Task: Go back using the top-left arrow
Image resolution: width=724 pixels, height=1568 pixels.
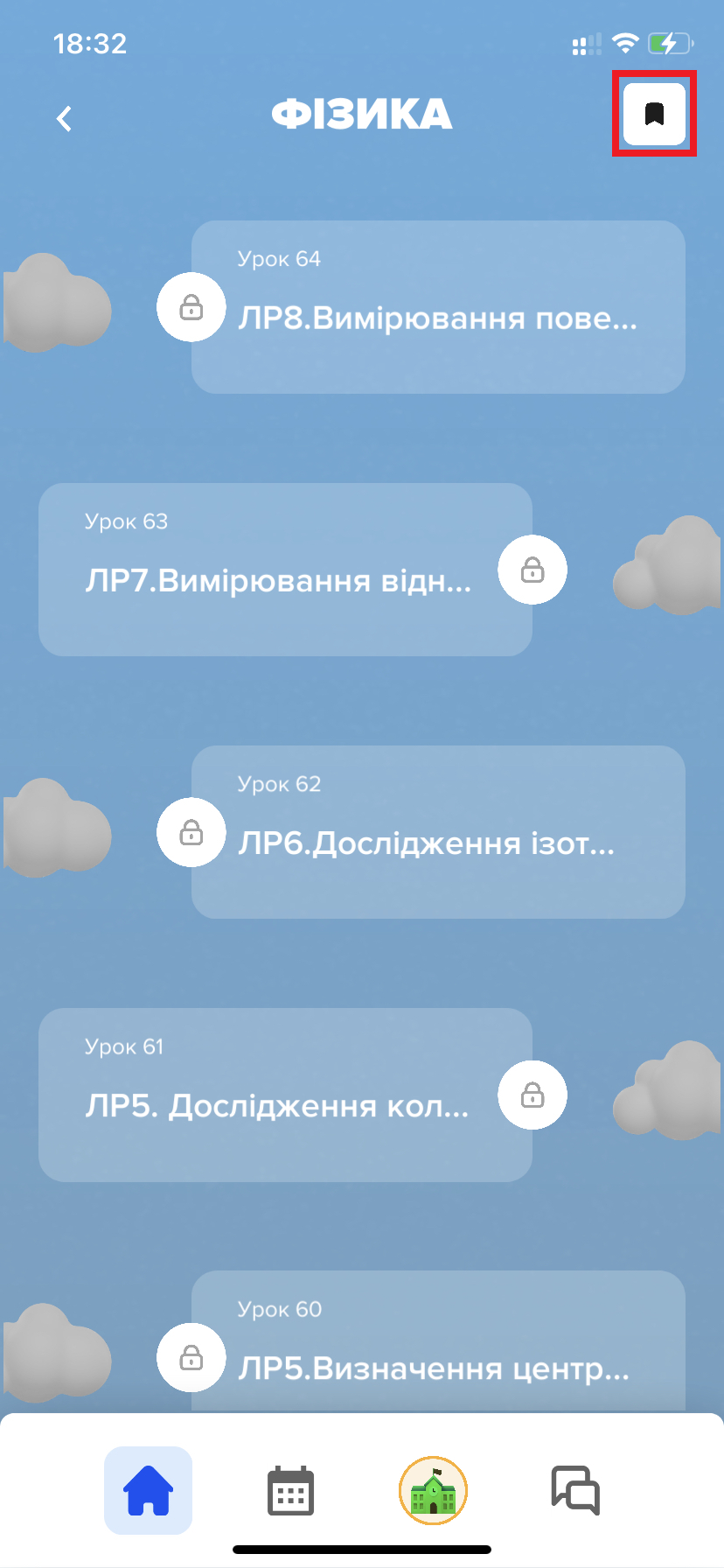Action: pos(64,118)
